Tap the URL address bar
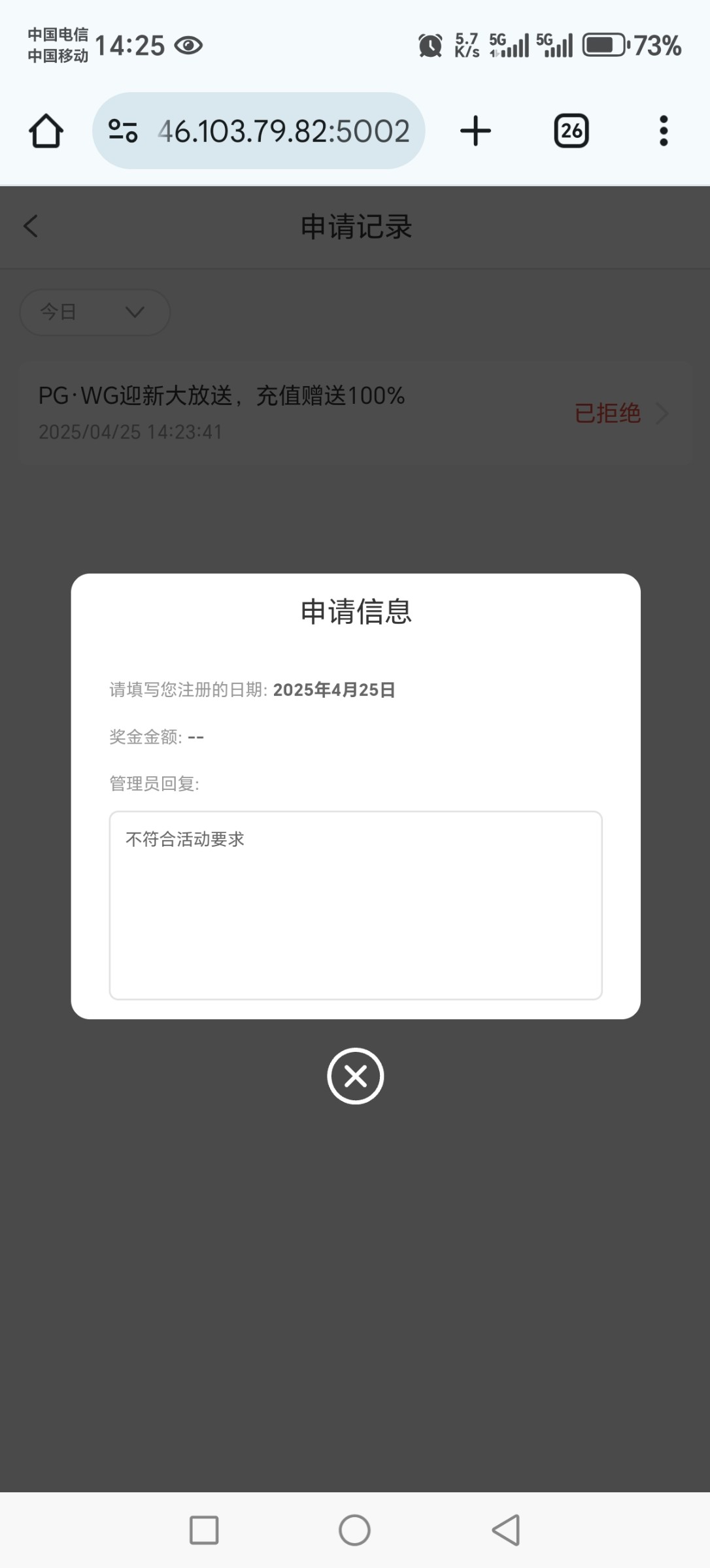Screen dimensions: 710x1568 (283, 131)
